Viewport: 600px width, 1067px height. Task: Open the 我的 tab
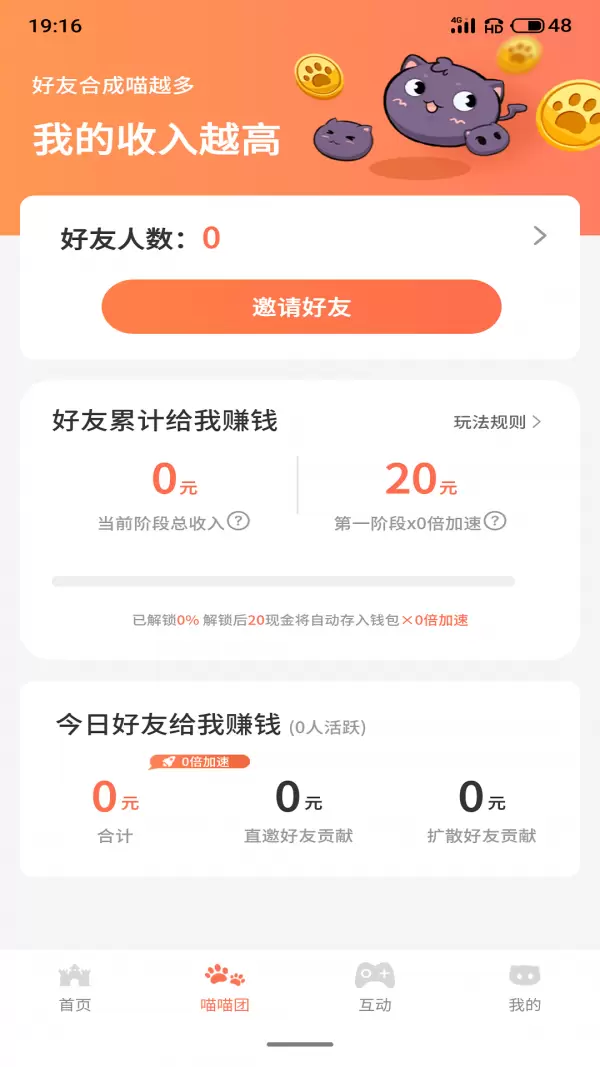pos(525,987)
